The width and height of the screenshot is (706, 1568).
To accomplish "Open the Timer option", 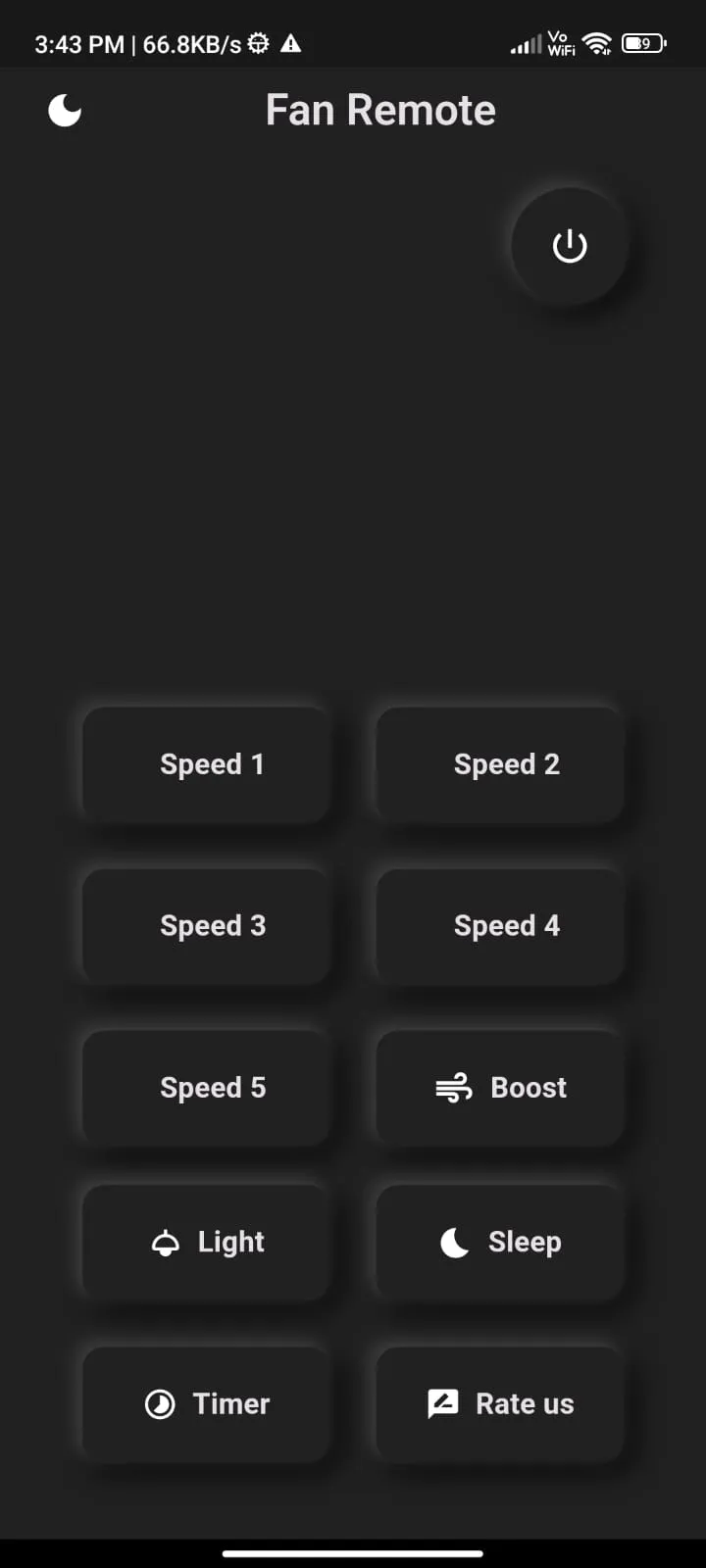I will 206,1403.
